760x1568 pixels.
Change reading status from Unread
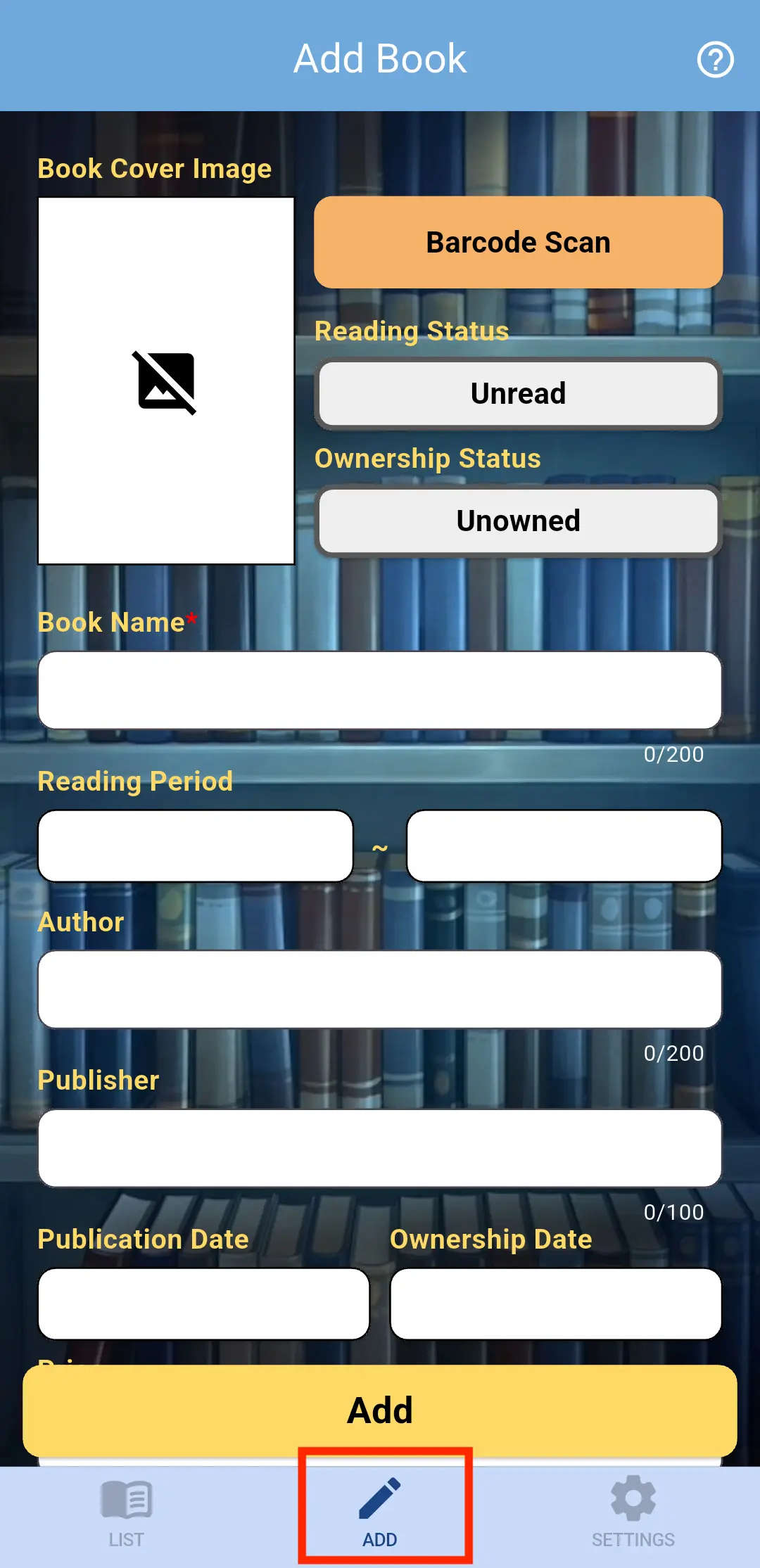click(518, 393)
